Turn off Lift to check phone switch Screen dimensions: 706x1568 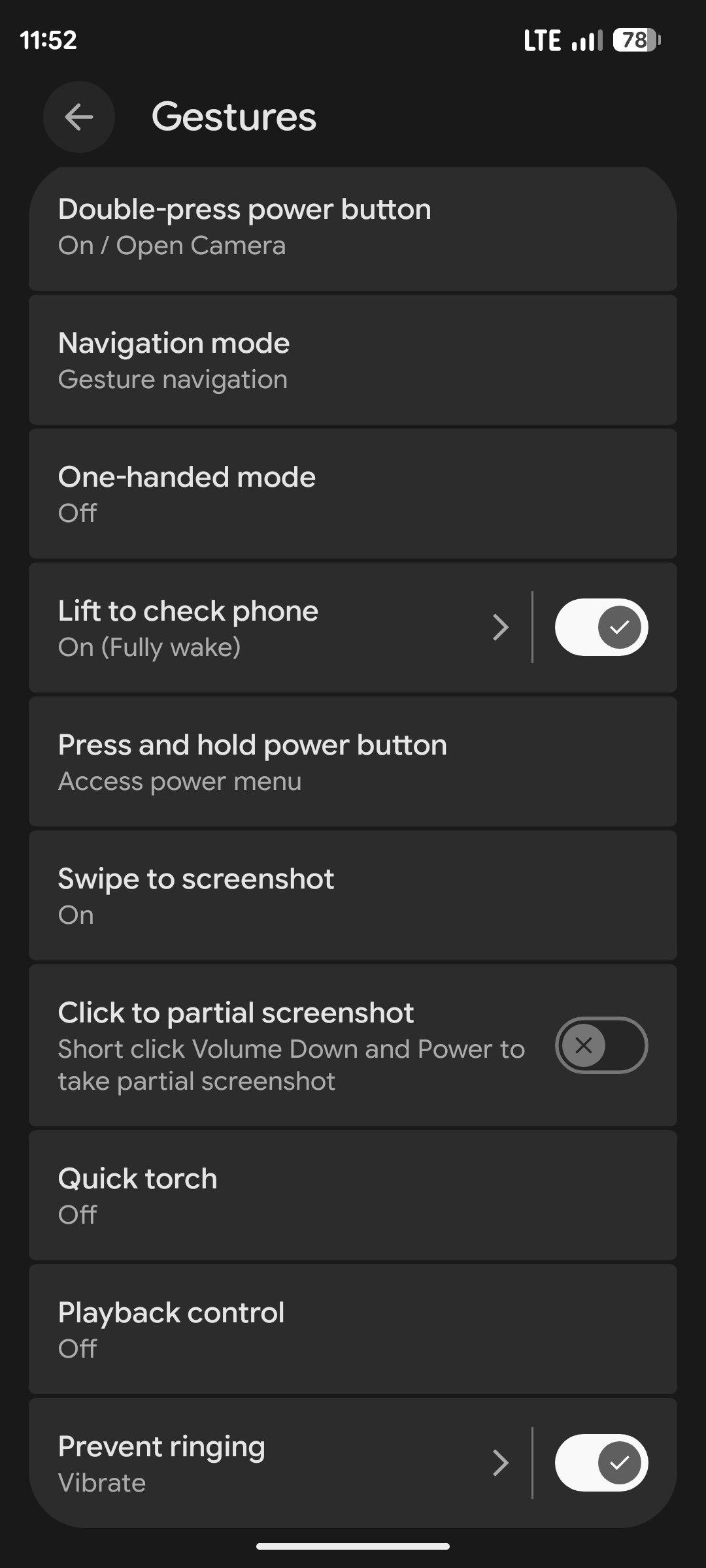coord(601,628)
